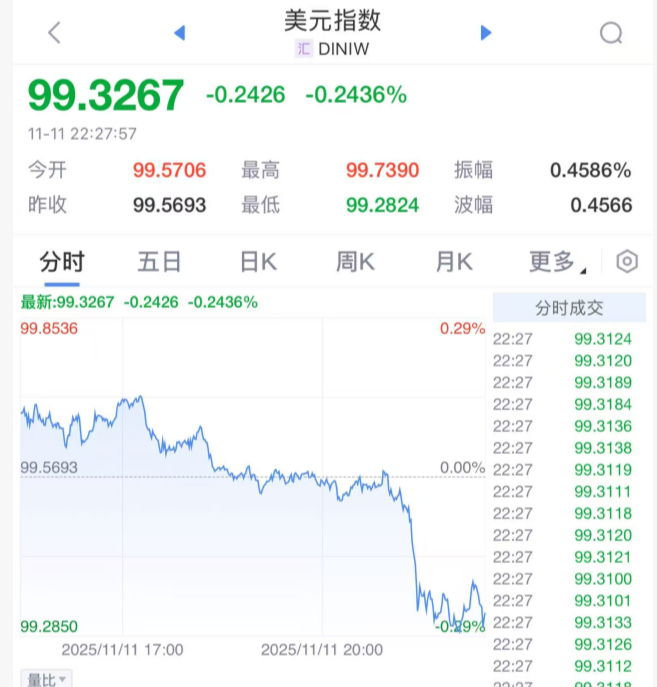Open search from the top bar
The width and height of the screenshot is (657, 687).
pyautogui.click(x=611, y=33)
